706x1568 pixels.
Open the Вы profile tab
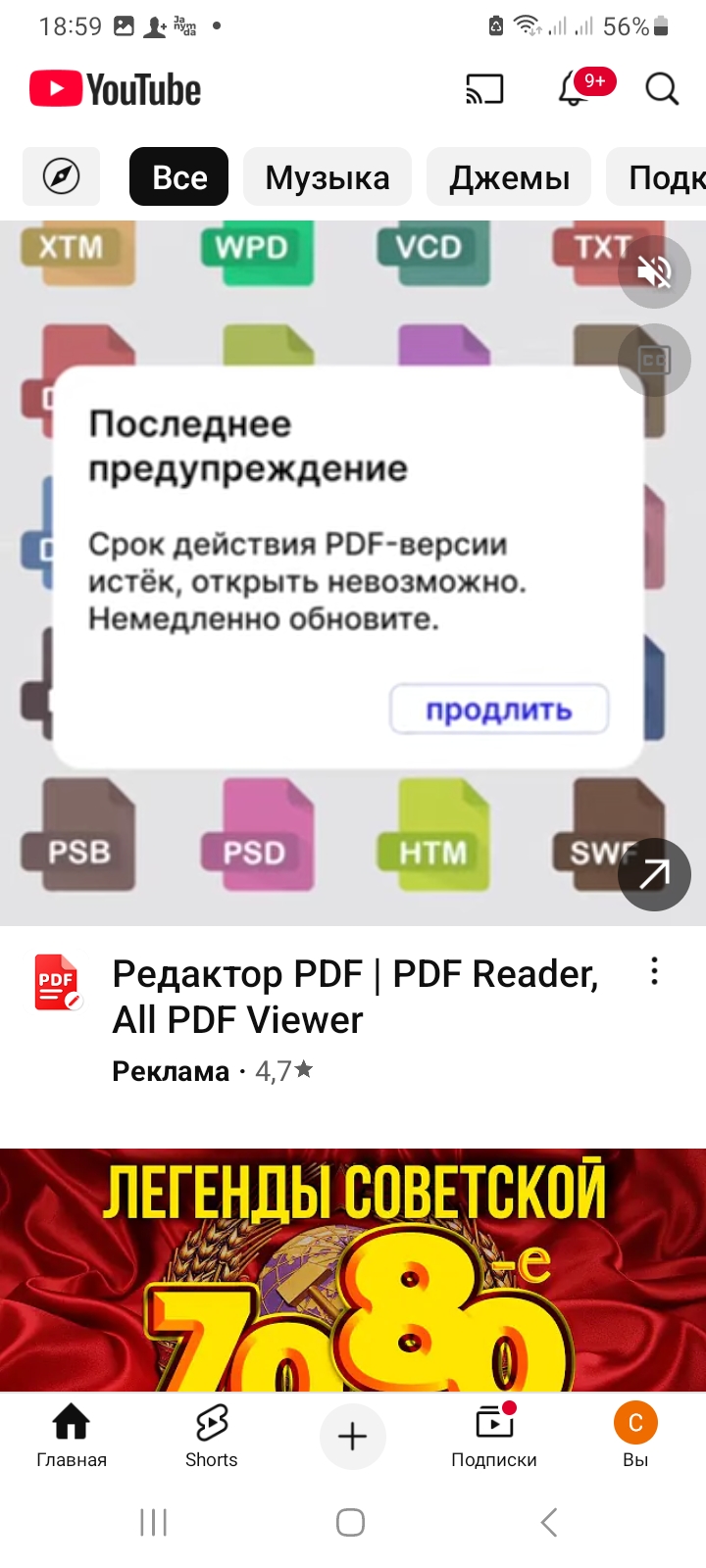635,1436
